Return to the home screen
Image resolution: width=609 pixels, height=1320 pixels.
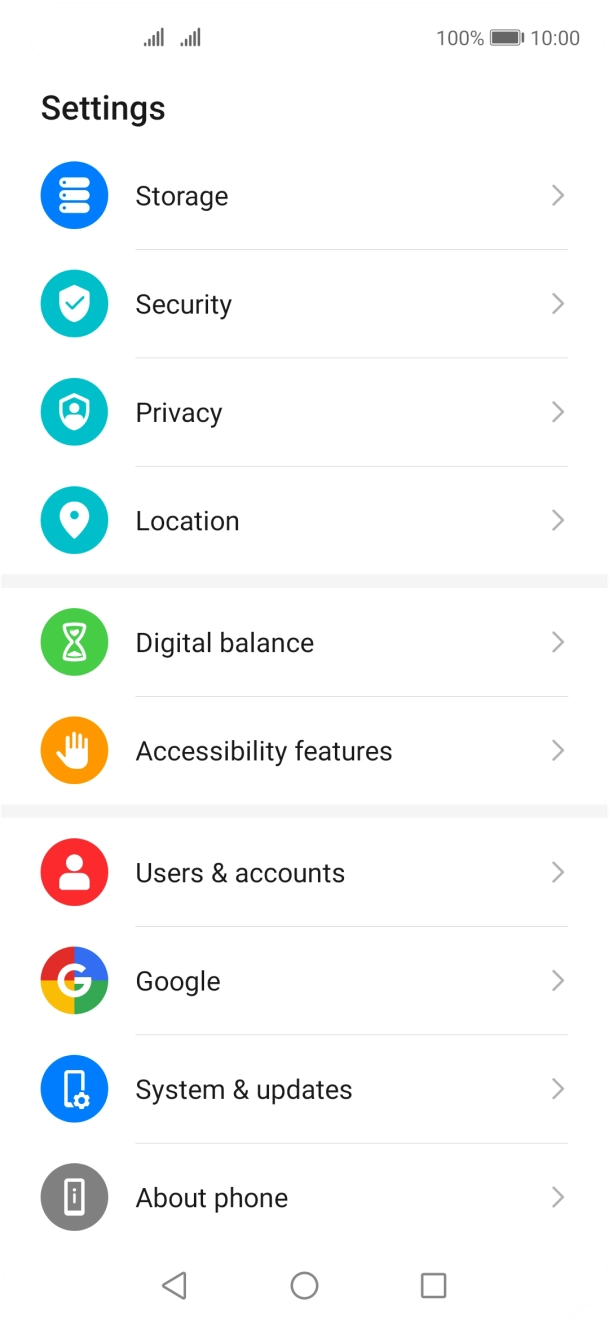point(304,1285)
